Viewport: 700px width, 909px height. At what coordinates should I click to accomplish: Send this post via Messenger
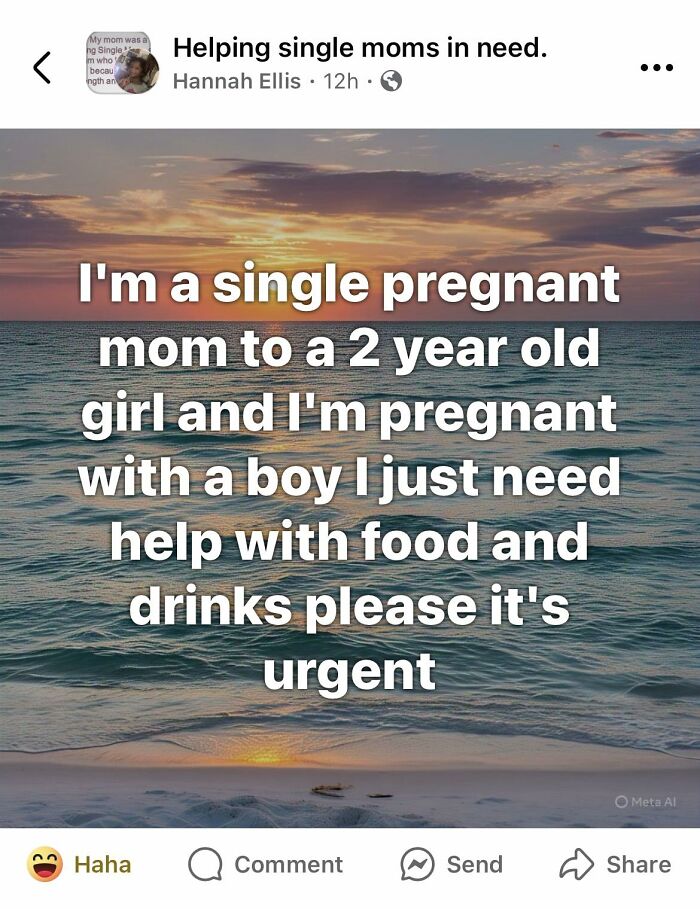pyautogui.click(x=451, y=864)
